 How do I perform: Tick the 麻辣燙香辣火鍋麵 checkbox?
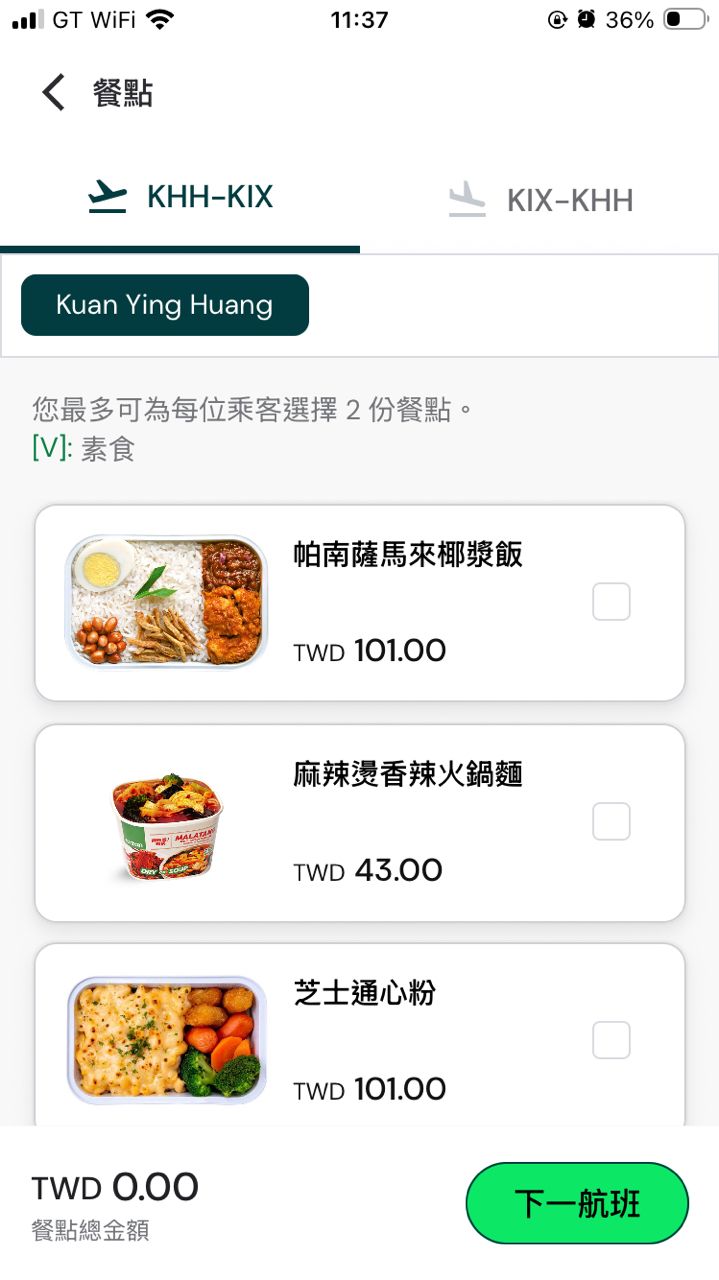click(x=611, y=822)
